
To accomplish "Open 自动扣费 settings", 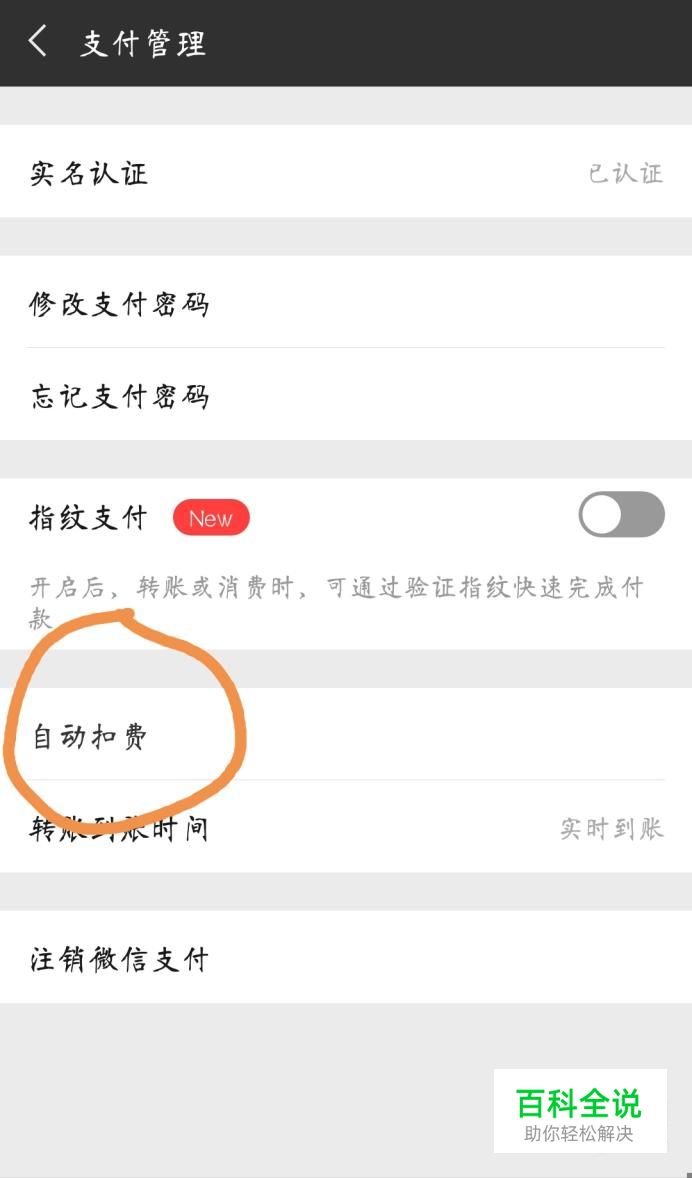I will (x=346, y=734).
